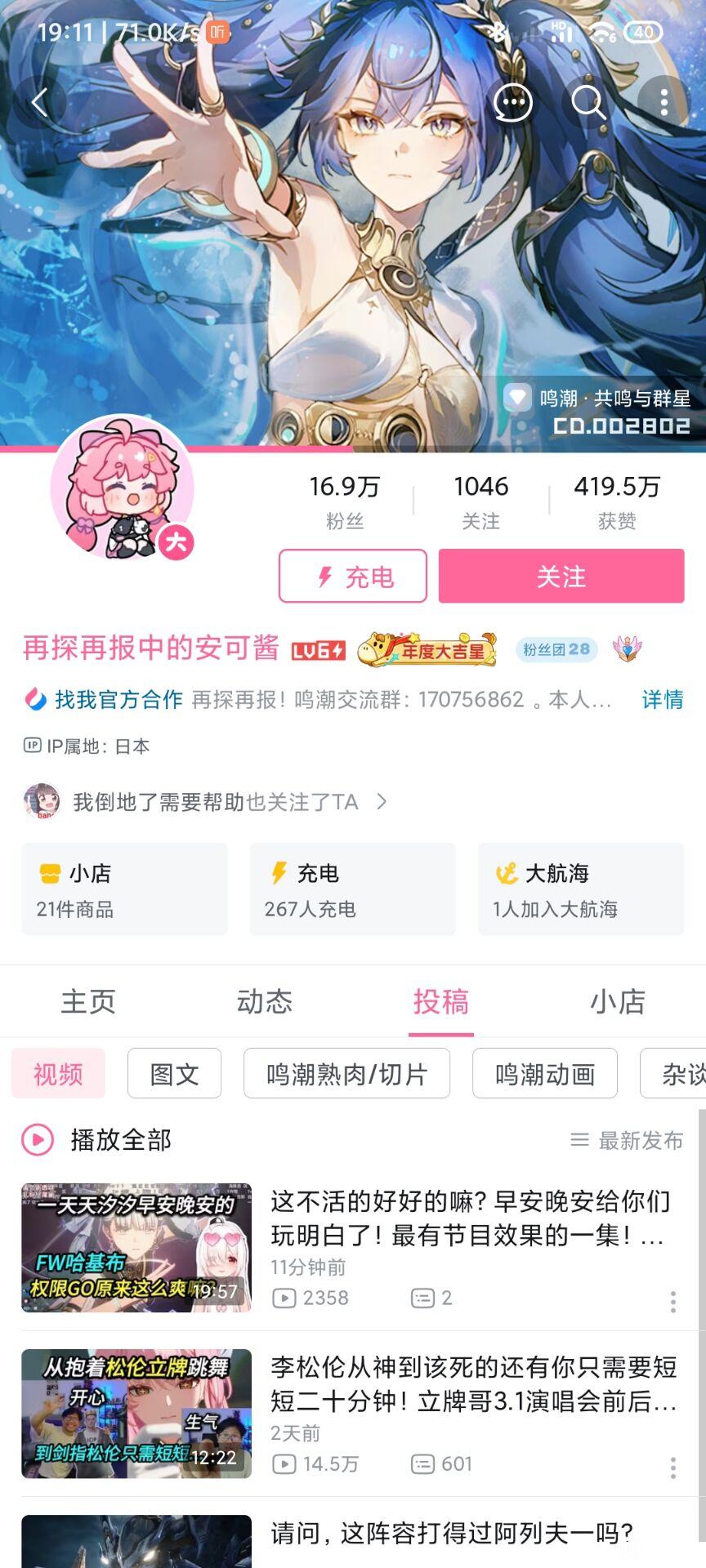Filter by 鸣潮动画 chip

click(545, 1074)
